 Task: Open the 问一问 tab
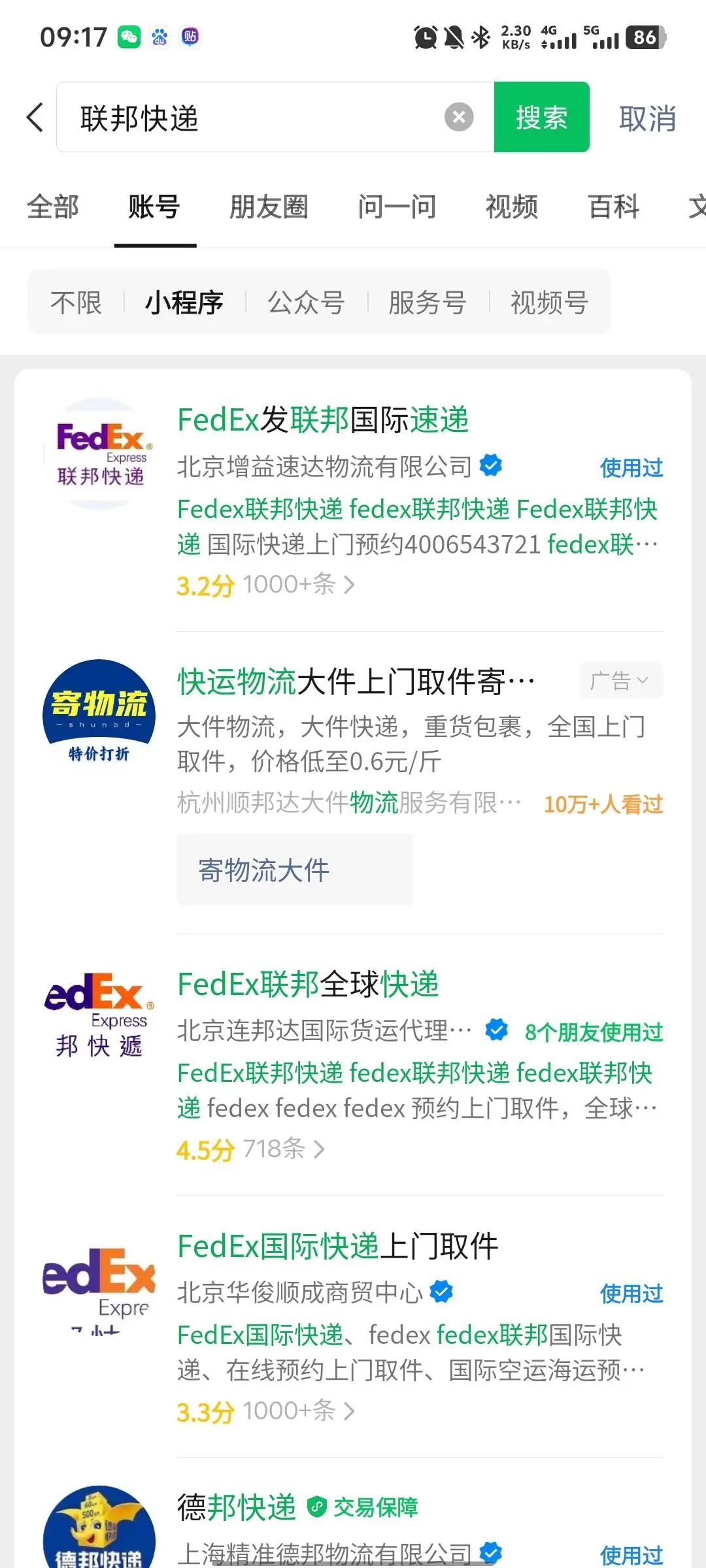pos(397,207)
